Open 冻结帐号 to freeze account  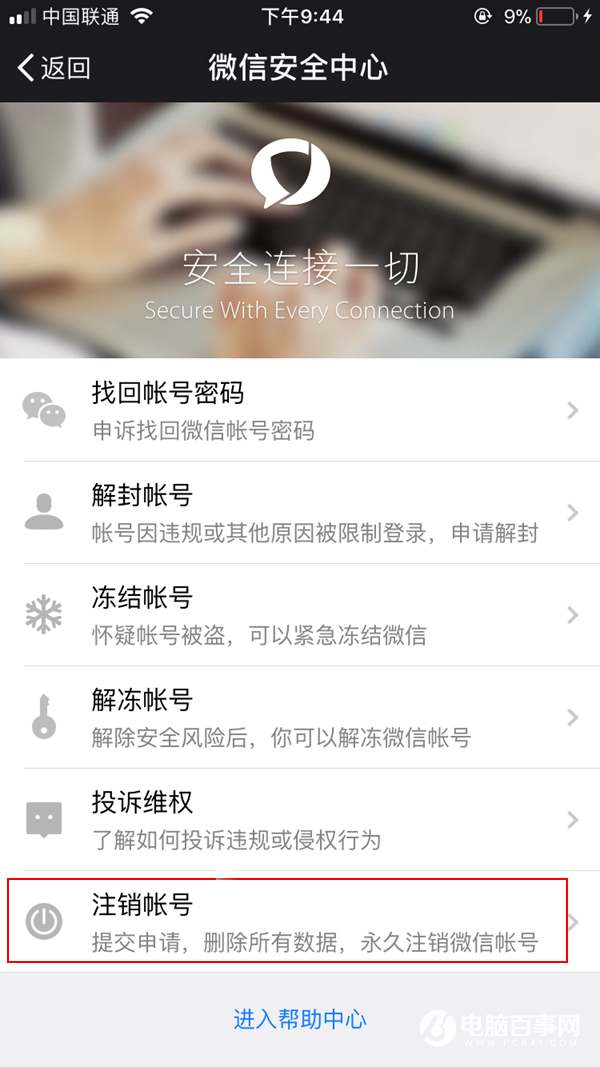pyautogui.click(x=300, y=615)
